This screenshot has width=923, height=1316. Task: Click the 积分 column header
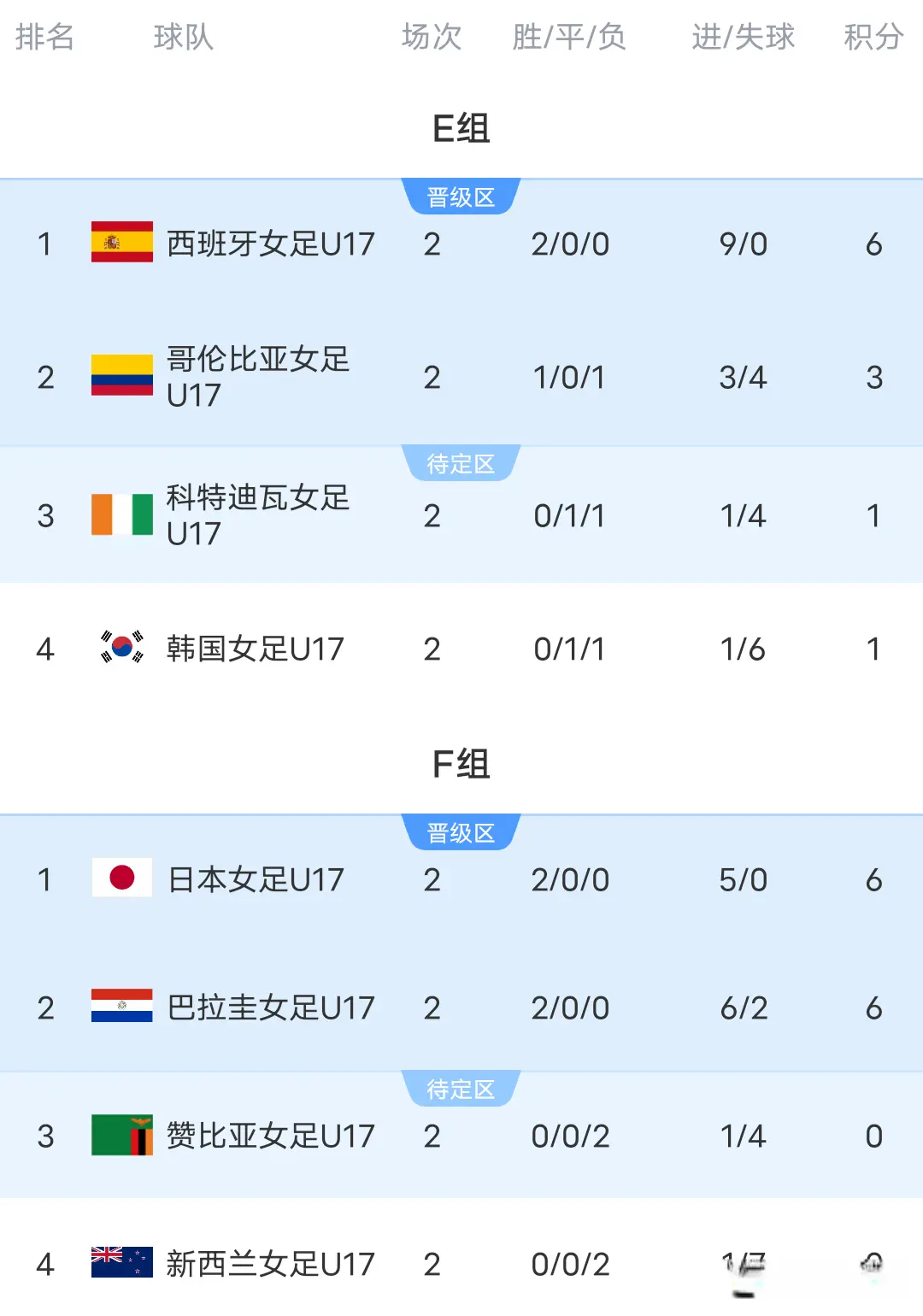point(873,36)
